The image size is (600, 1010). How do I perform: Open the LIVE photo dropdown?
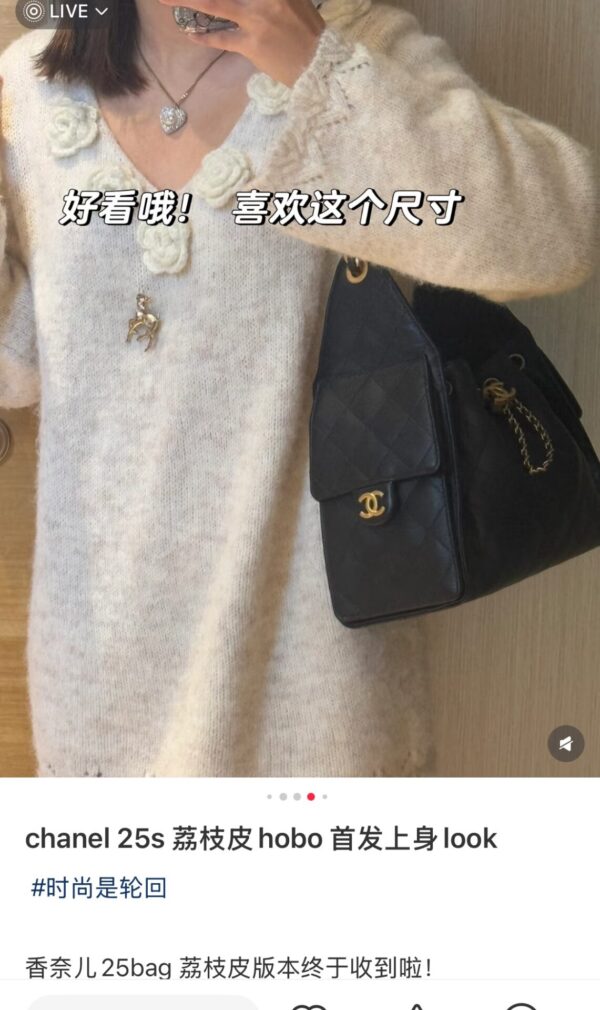coord(66,11)
